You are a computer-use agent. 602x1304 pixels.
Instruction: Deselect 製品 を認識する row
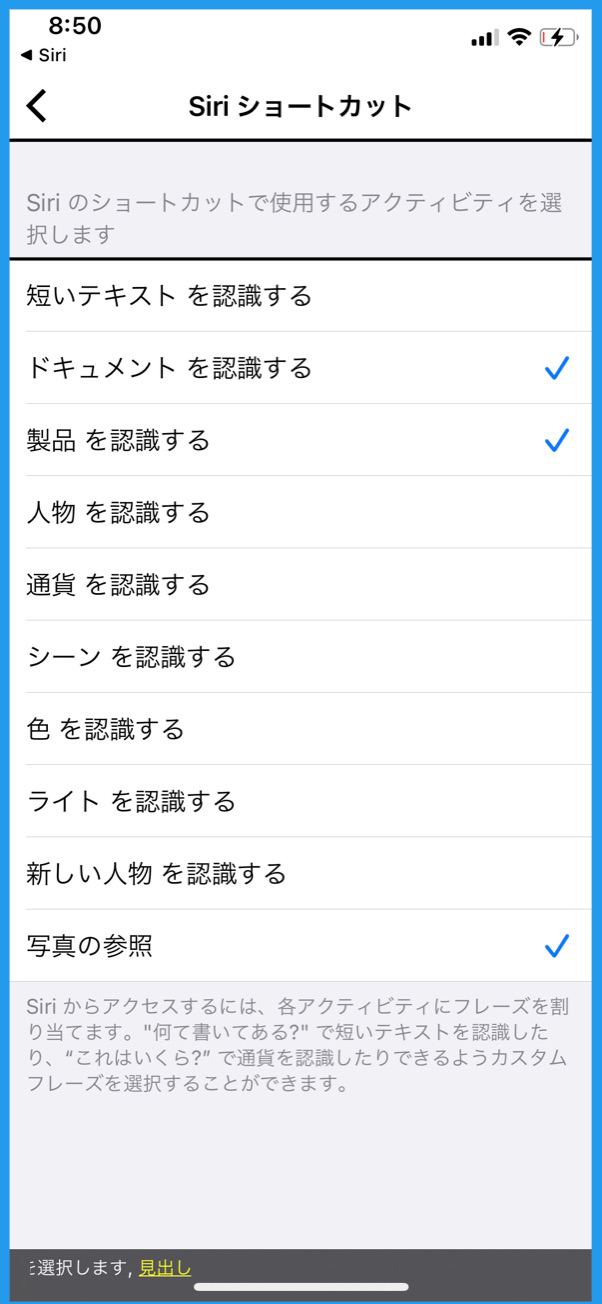pos(301,440)
